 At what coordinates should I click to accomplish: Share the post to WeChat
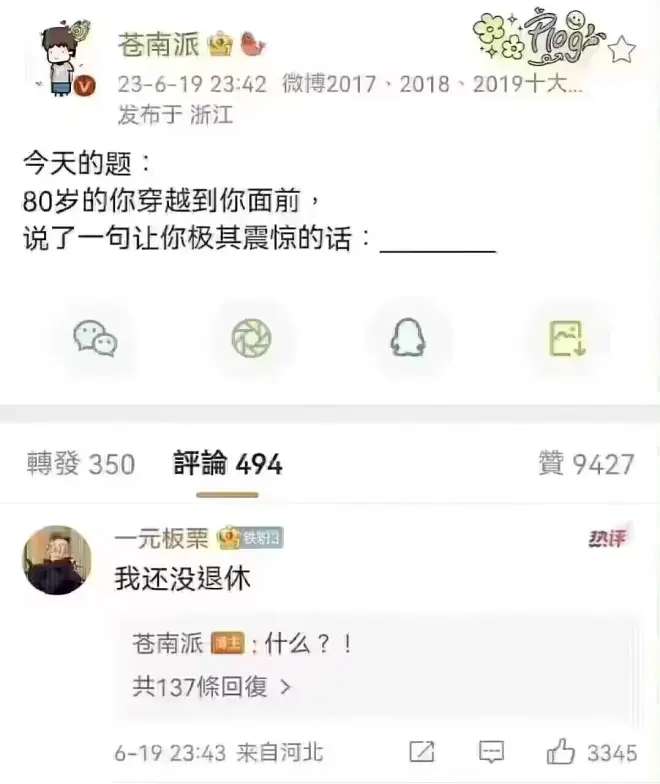coord(96,341)
